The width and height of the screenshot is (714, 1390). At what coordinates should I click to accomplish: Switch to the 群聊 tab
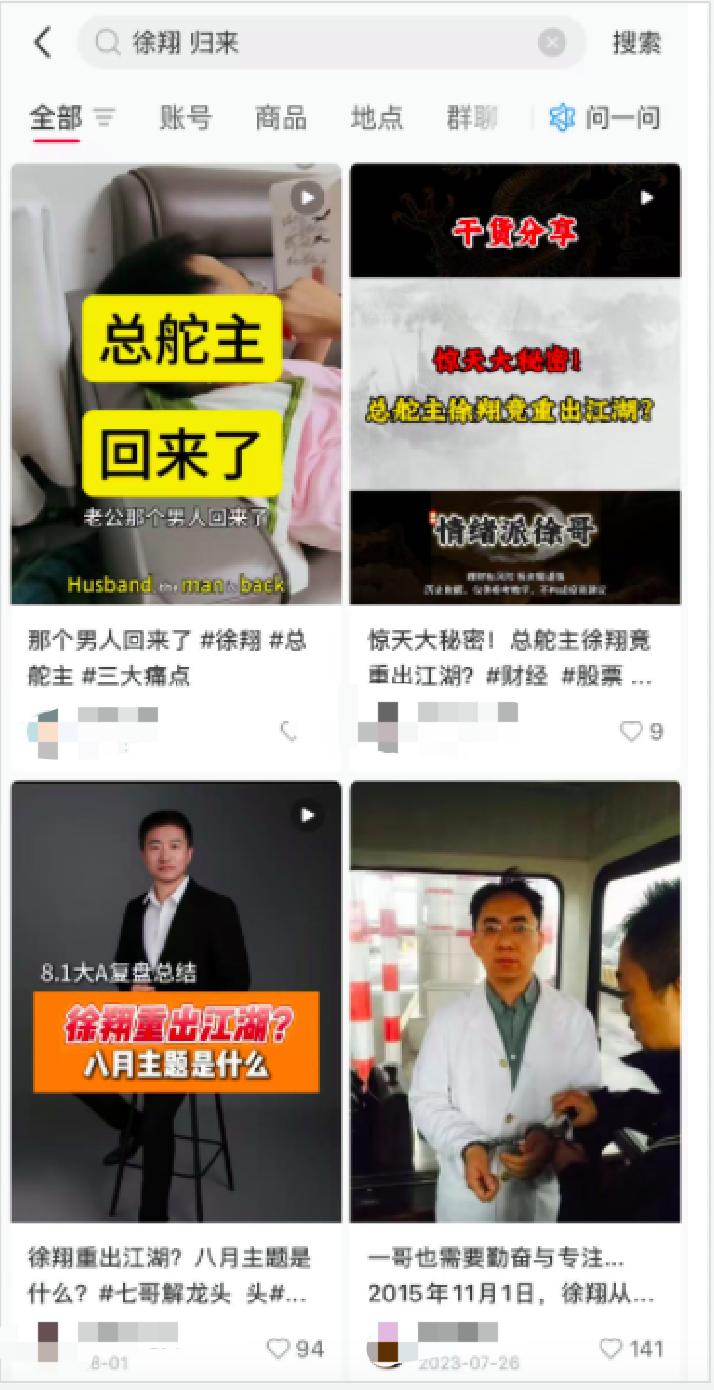click(472, 118)
